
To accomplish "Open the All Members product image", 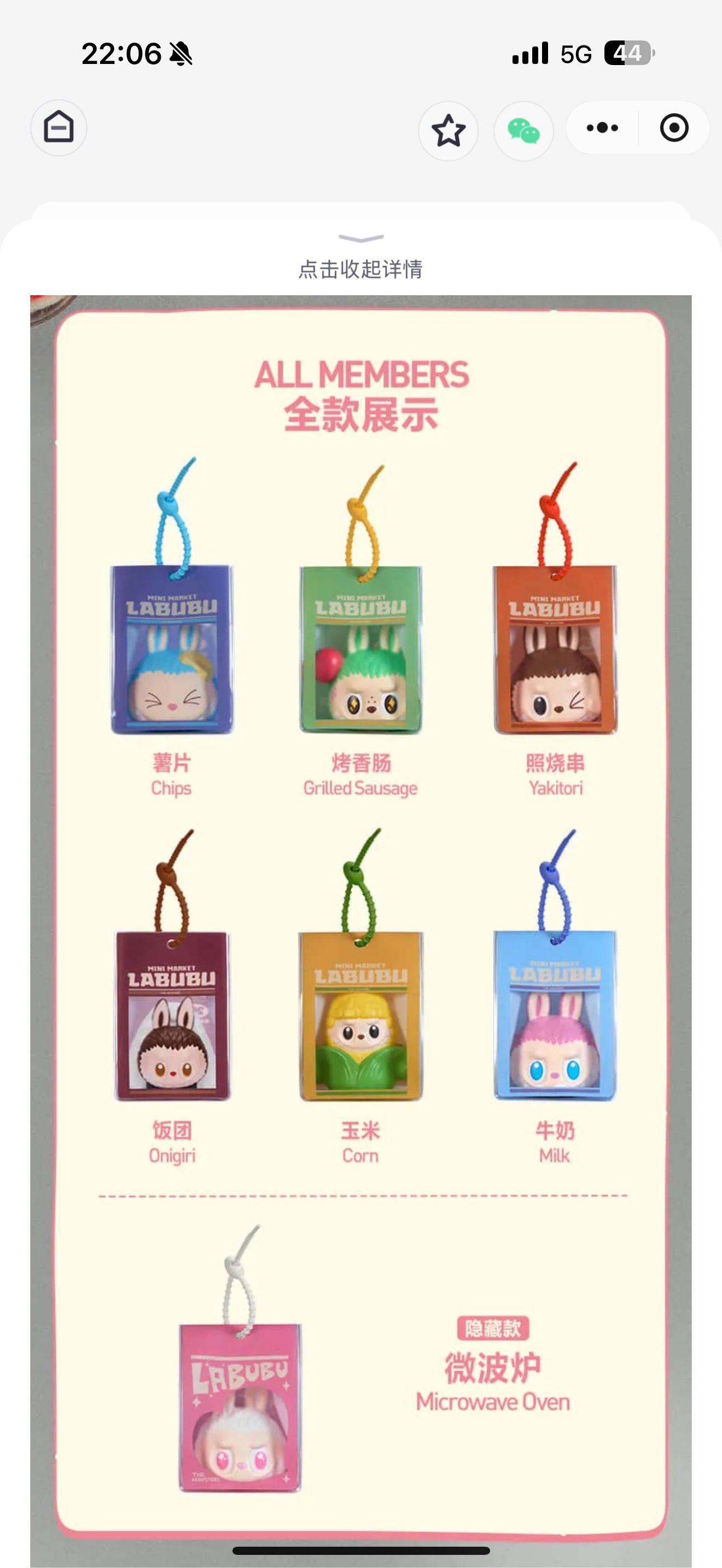I will tap(361, 931).
